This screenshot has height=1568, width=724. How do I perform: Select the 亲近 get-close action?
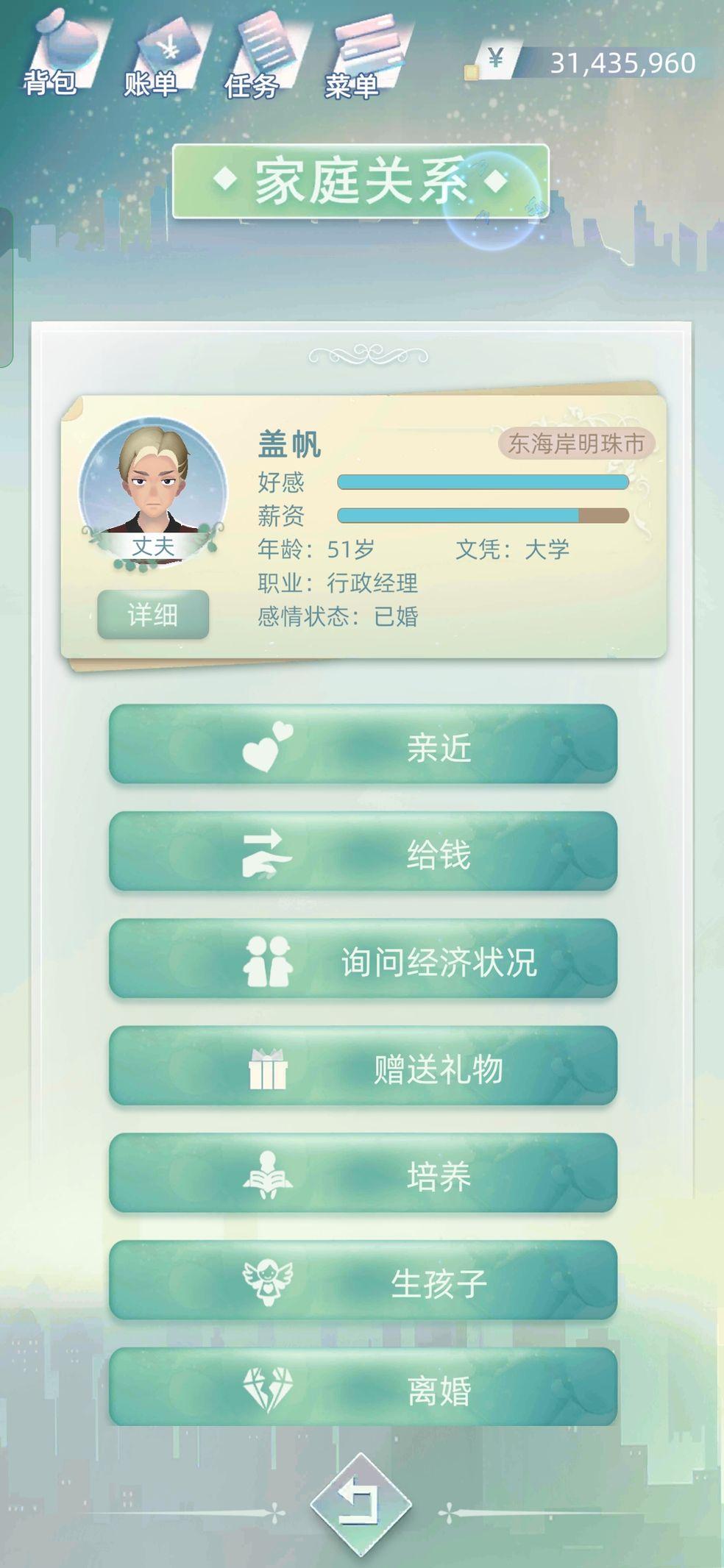pyautogui.click(x=363, y=746)
